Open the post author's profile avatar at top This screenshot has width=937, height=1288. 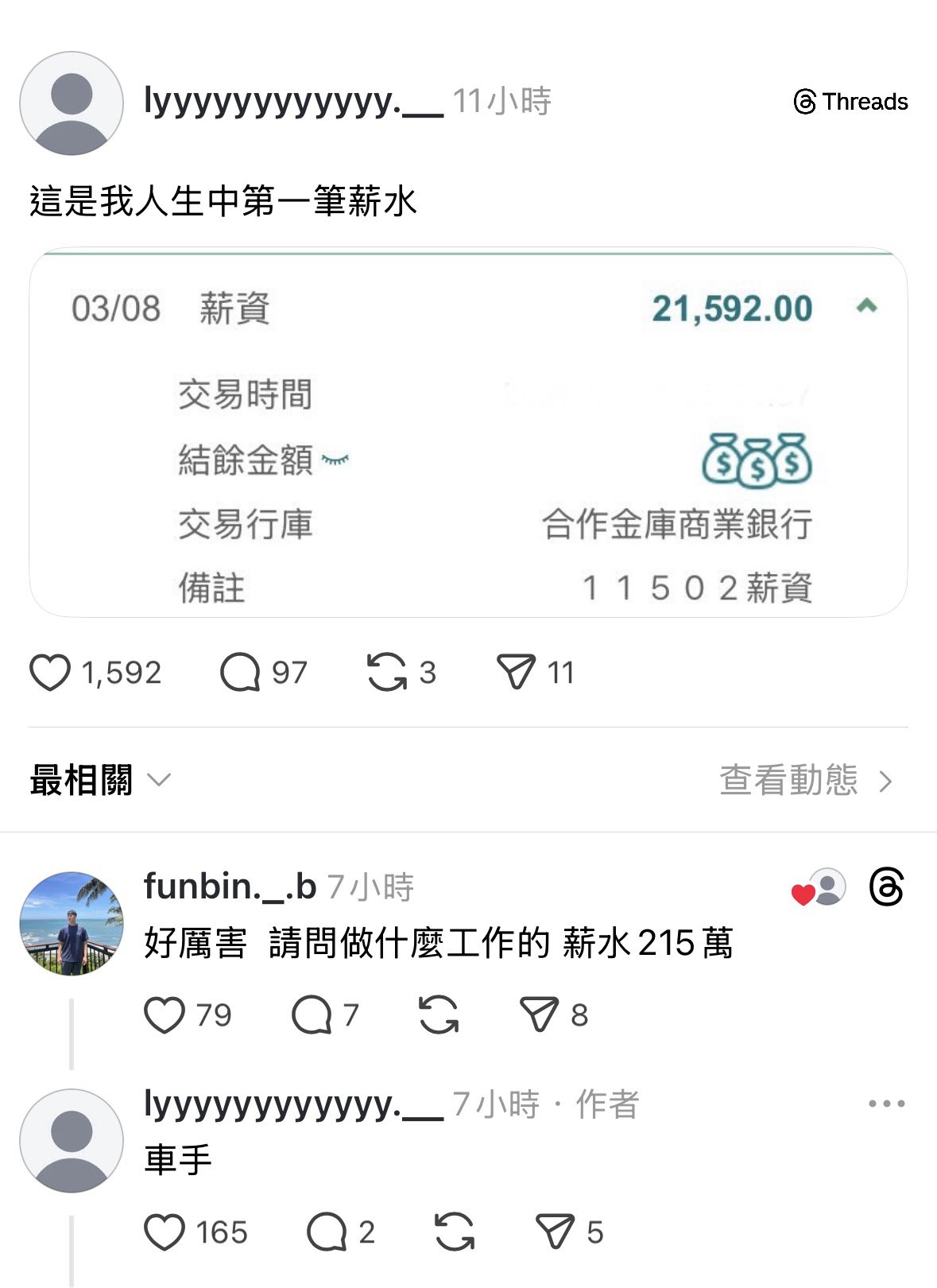pyautogui.click(x=72, y=103)
